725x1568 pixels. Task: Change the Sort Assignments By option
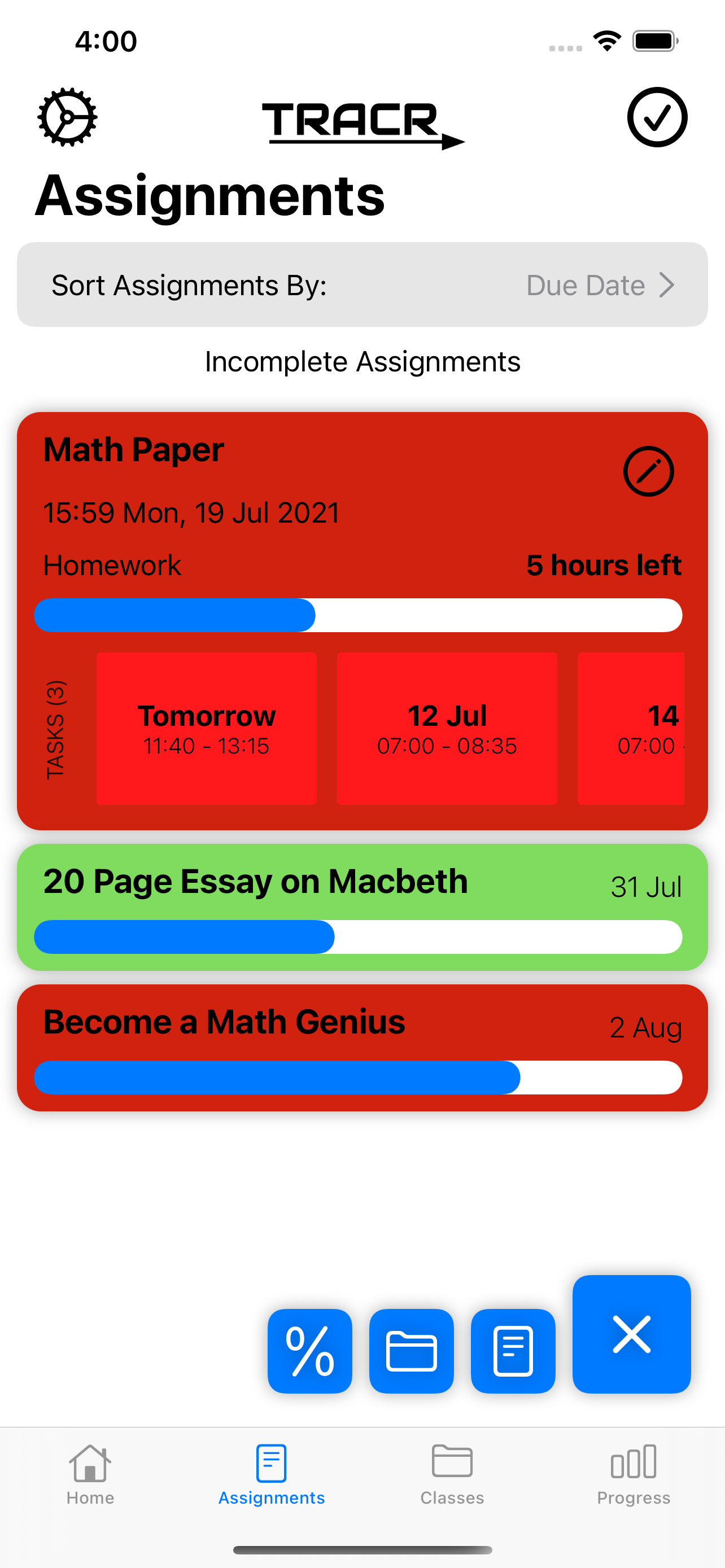(x=362, y=285)
